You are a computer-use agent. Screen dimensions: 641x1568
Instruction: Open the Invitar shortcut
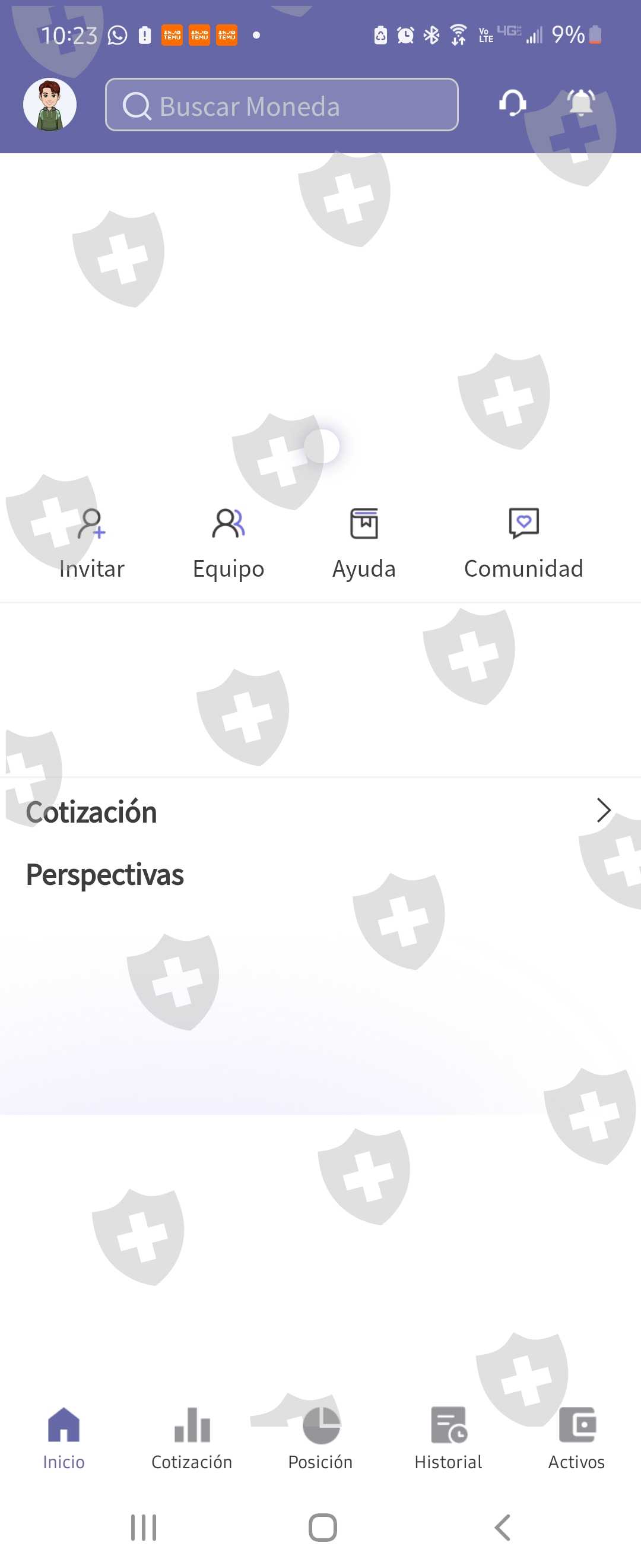pyautogui.click(x=92, y=542)
